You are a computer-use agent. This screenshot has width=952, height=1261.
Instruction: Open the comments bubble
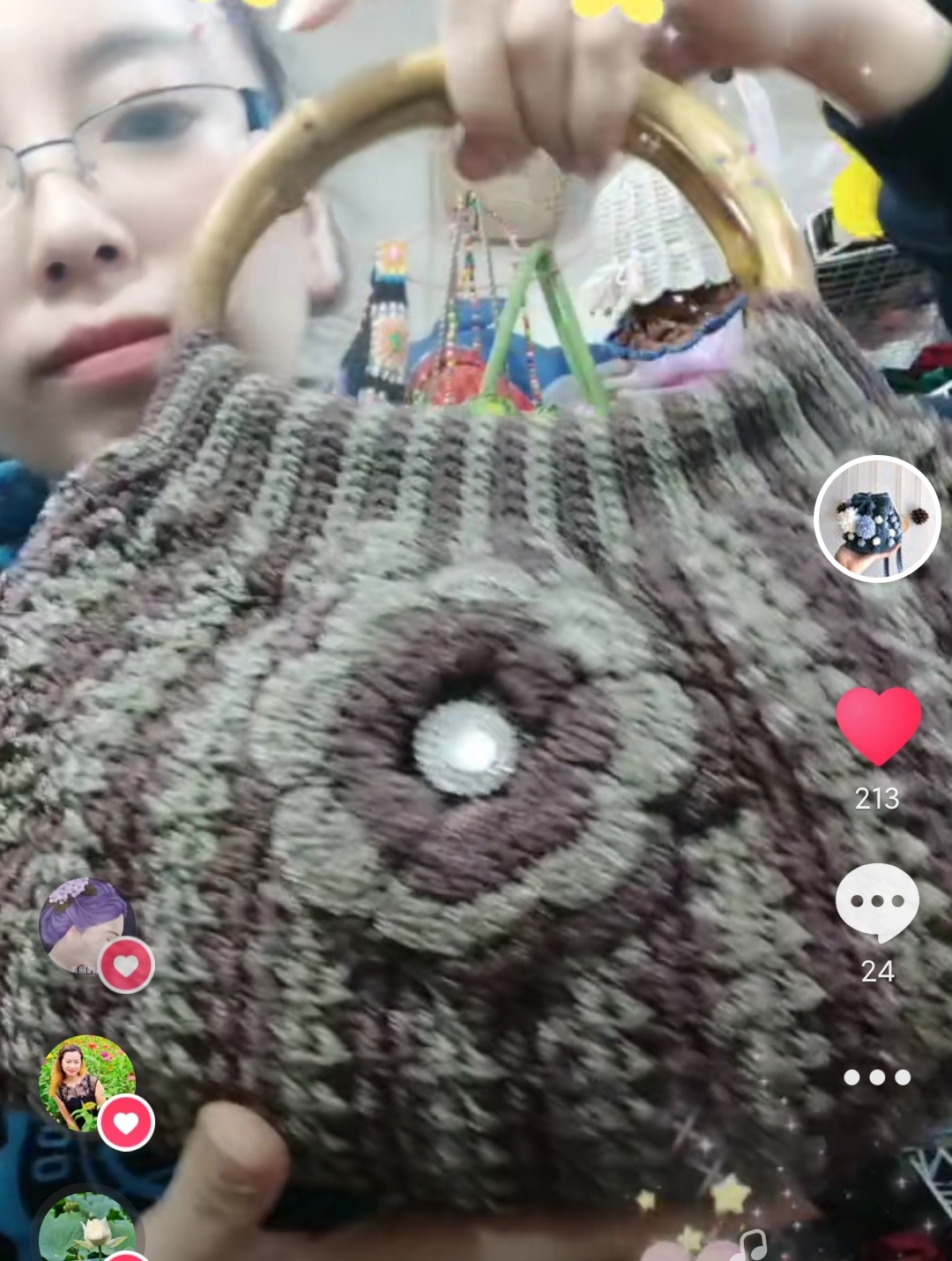coord(877,903)
